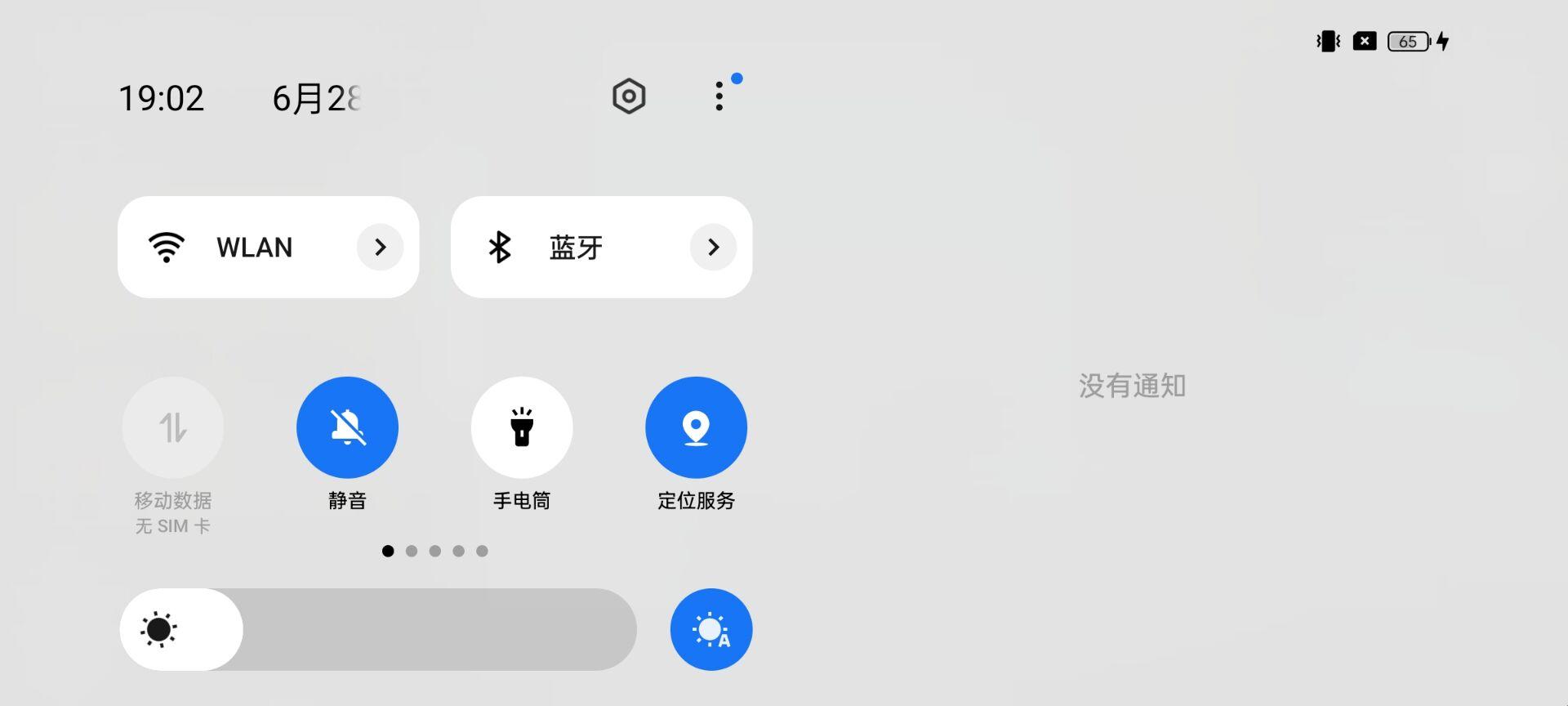Tap the quick-settings page indicator dots
The height and width of the screenshot is (706, 1568).
click(435, 551)
